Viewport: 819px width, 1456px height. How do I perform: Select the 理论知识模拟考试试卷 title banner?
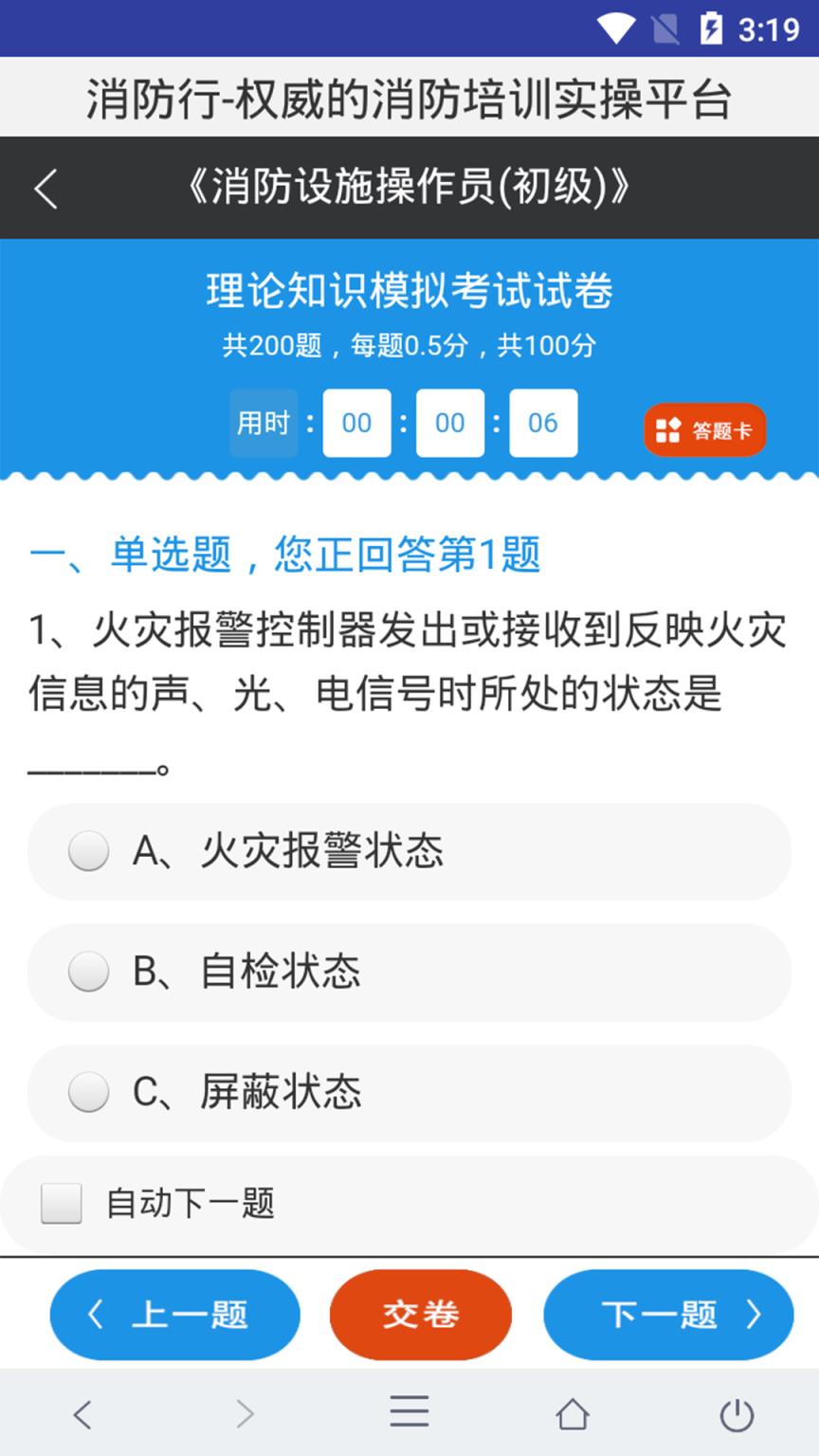click(409, 291)
